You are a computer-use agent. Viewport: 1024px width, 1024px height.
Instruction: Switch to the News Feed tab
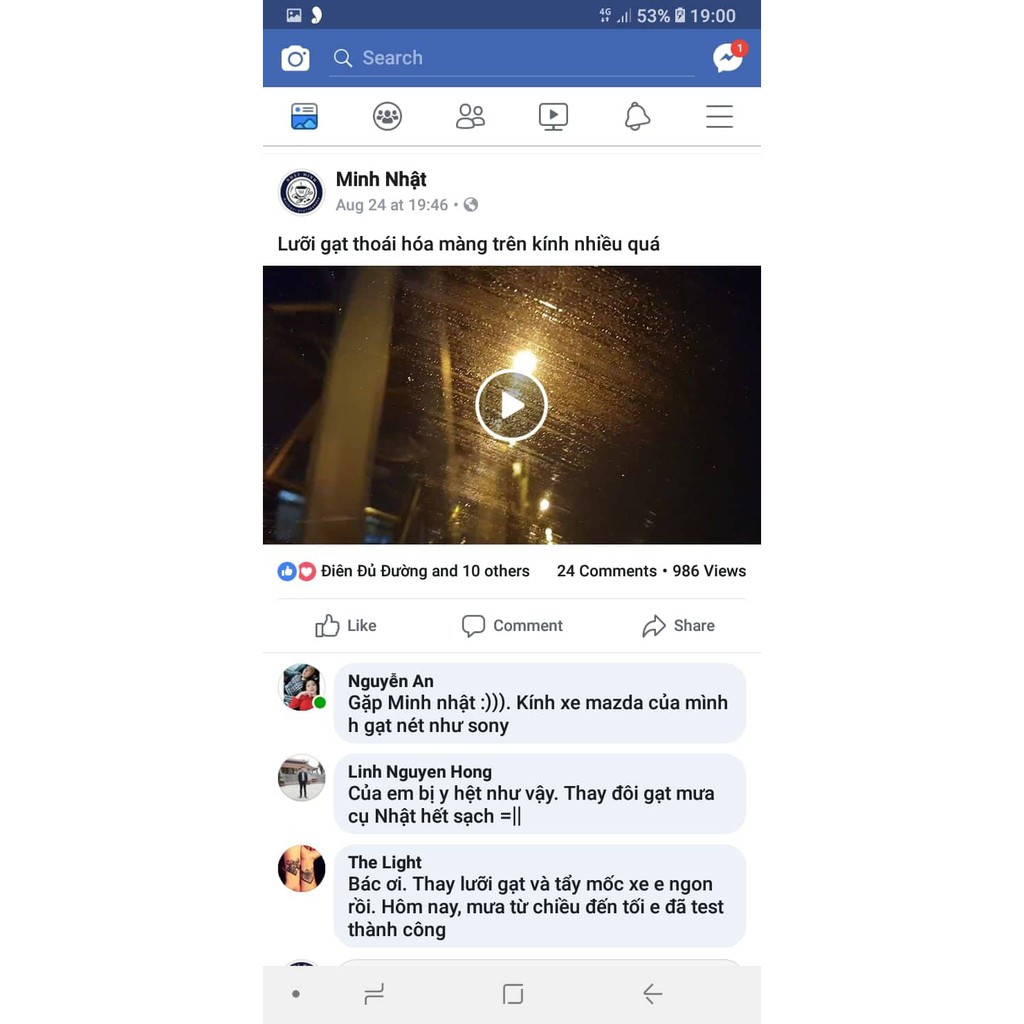tap(304, 117)
